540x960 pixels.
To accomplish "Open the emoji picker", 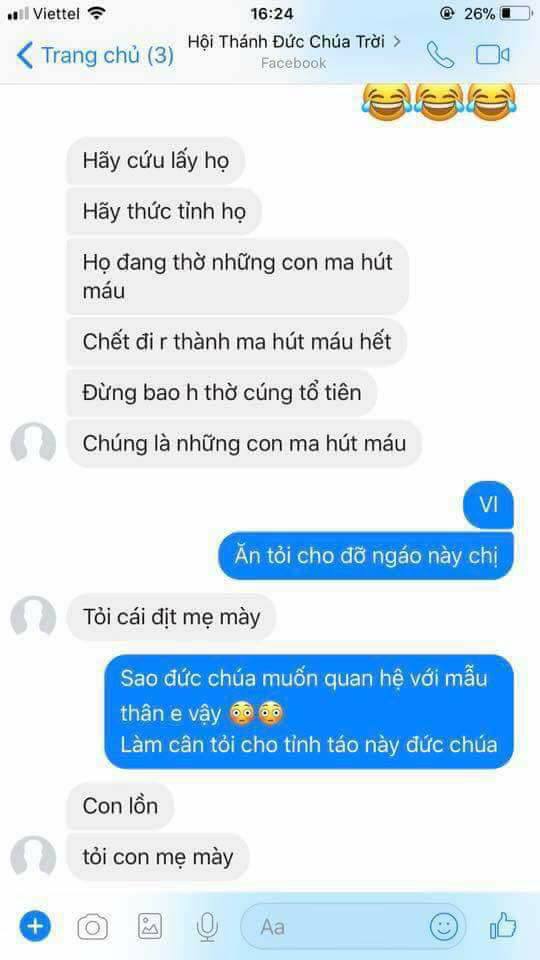I will click(x=443, y=926).
